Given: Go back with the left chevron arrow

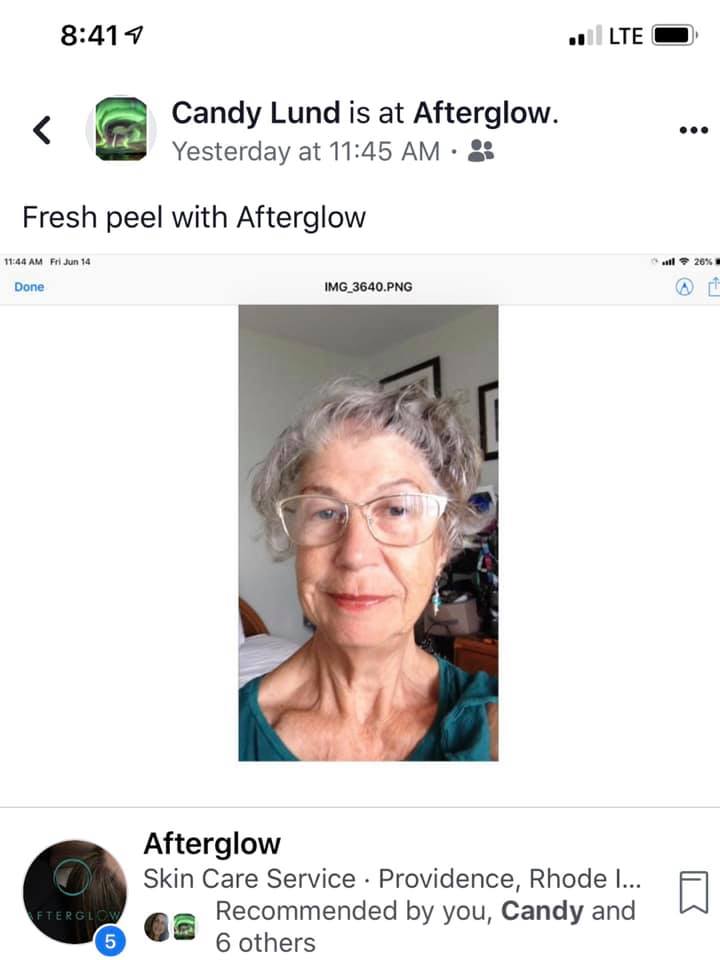Looking at the screenshot, I should (x=42, y=128).
